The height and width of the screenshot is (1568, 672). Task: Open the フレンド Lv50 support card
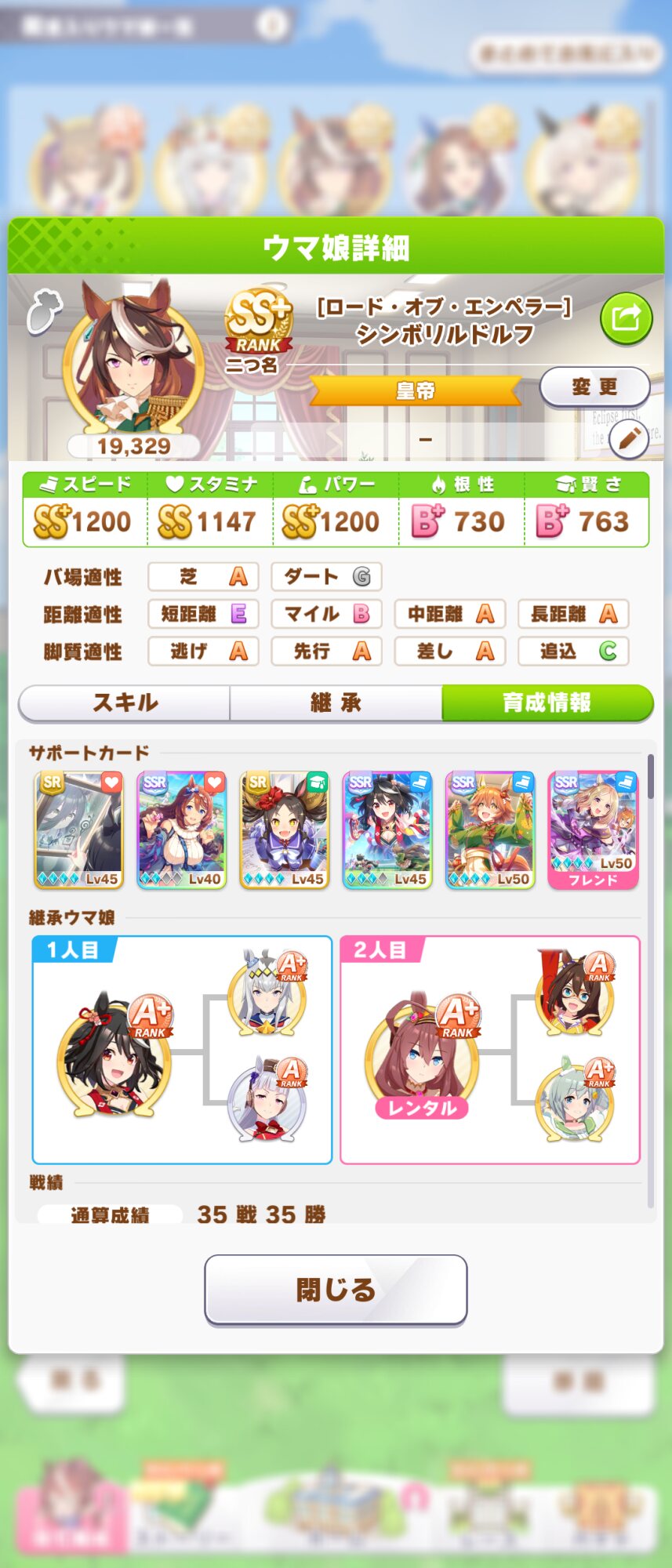pyautogui.click(x=593, y=829)
